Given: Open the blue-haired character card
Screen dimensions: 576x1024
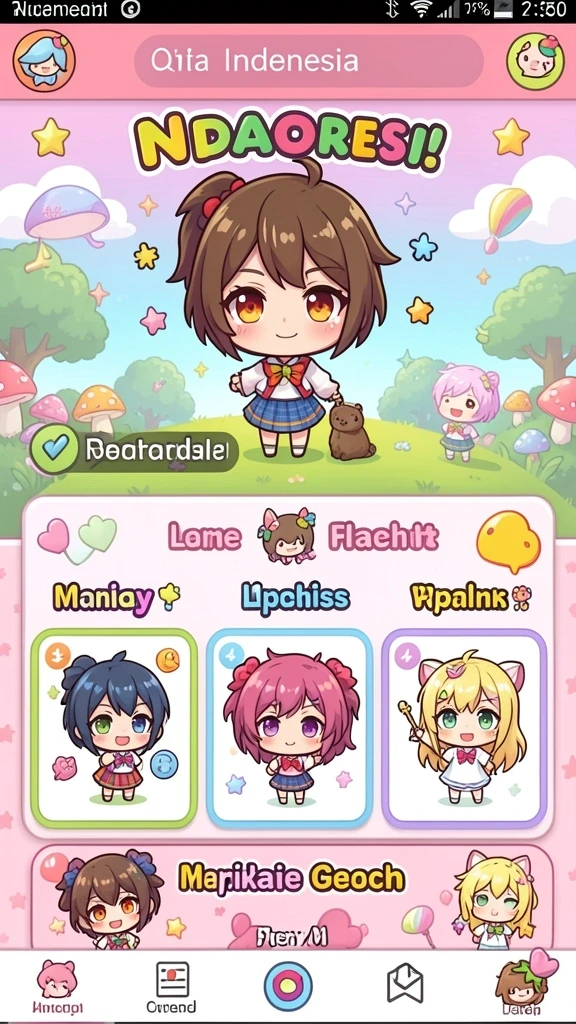Looking at the screenshot, I should 114,729.
